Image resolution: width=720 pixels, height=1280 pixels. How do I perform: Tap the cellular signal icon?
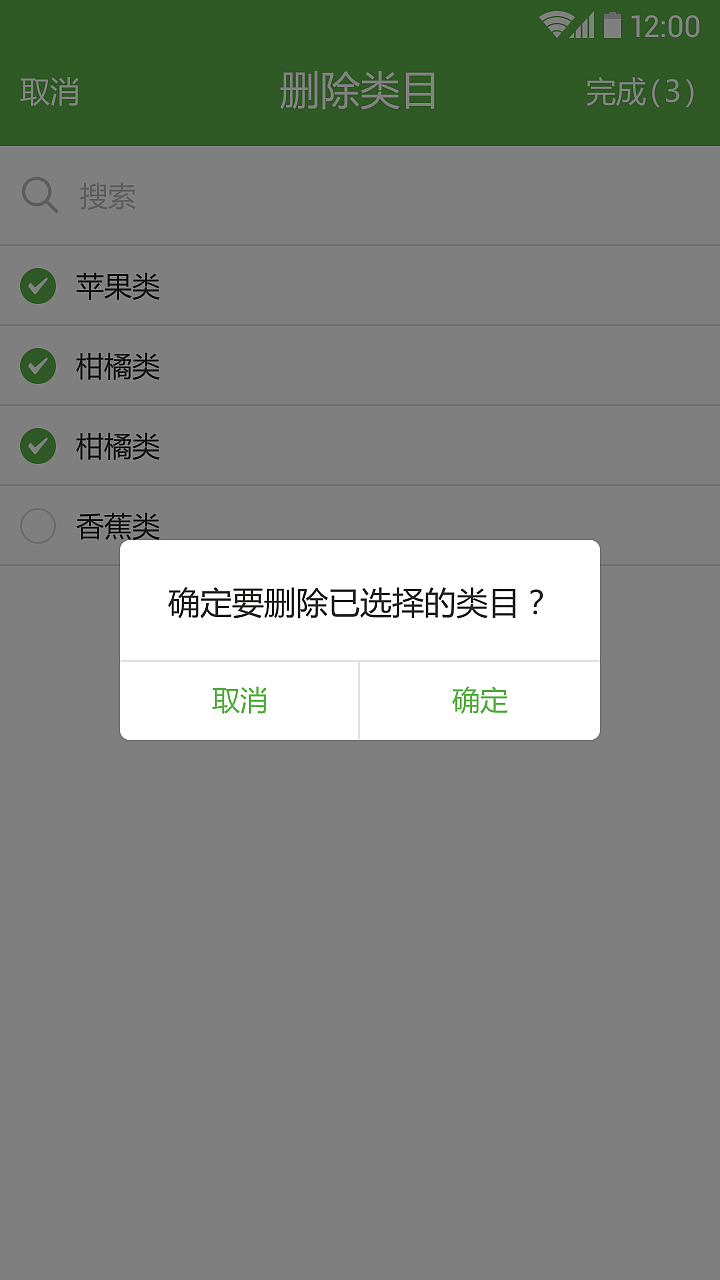click(x=583, y=25)
